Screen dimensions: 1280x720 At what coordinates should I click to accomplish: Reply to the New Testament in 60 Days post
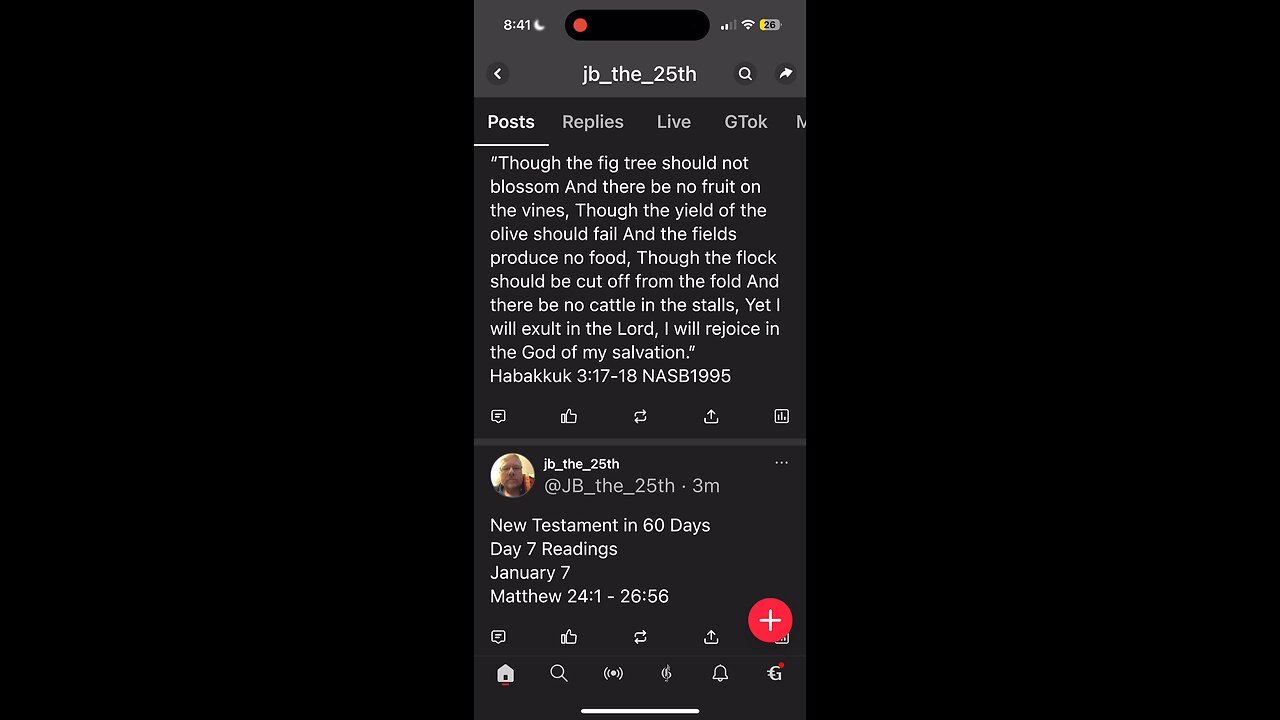[x=498, y=637]
